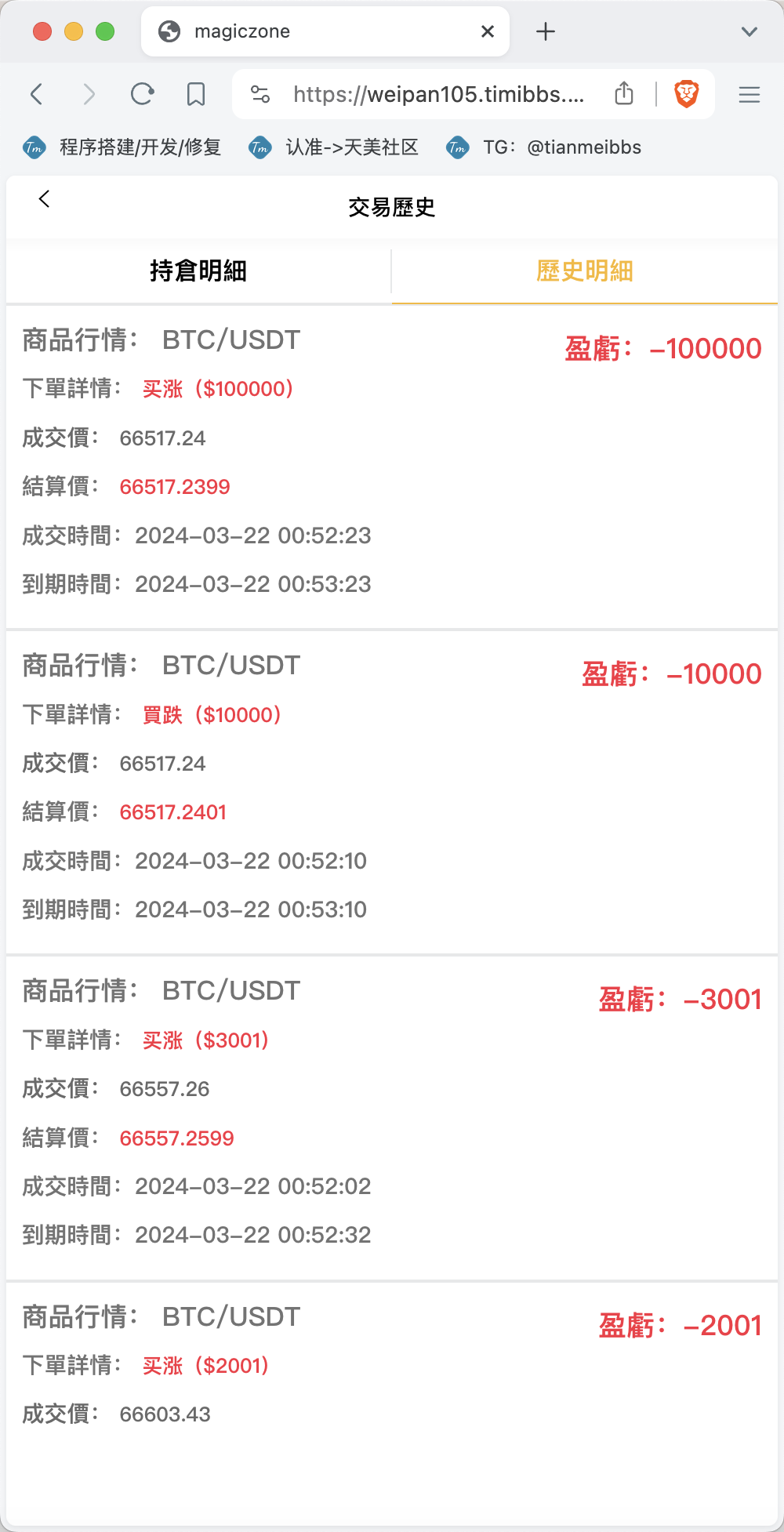Open the browser hamburger menu

[x=750, y=95]
